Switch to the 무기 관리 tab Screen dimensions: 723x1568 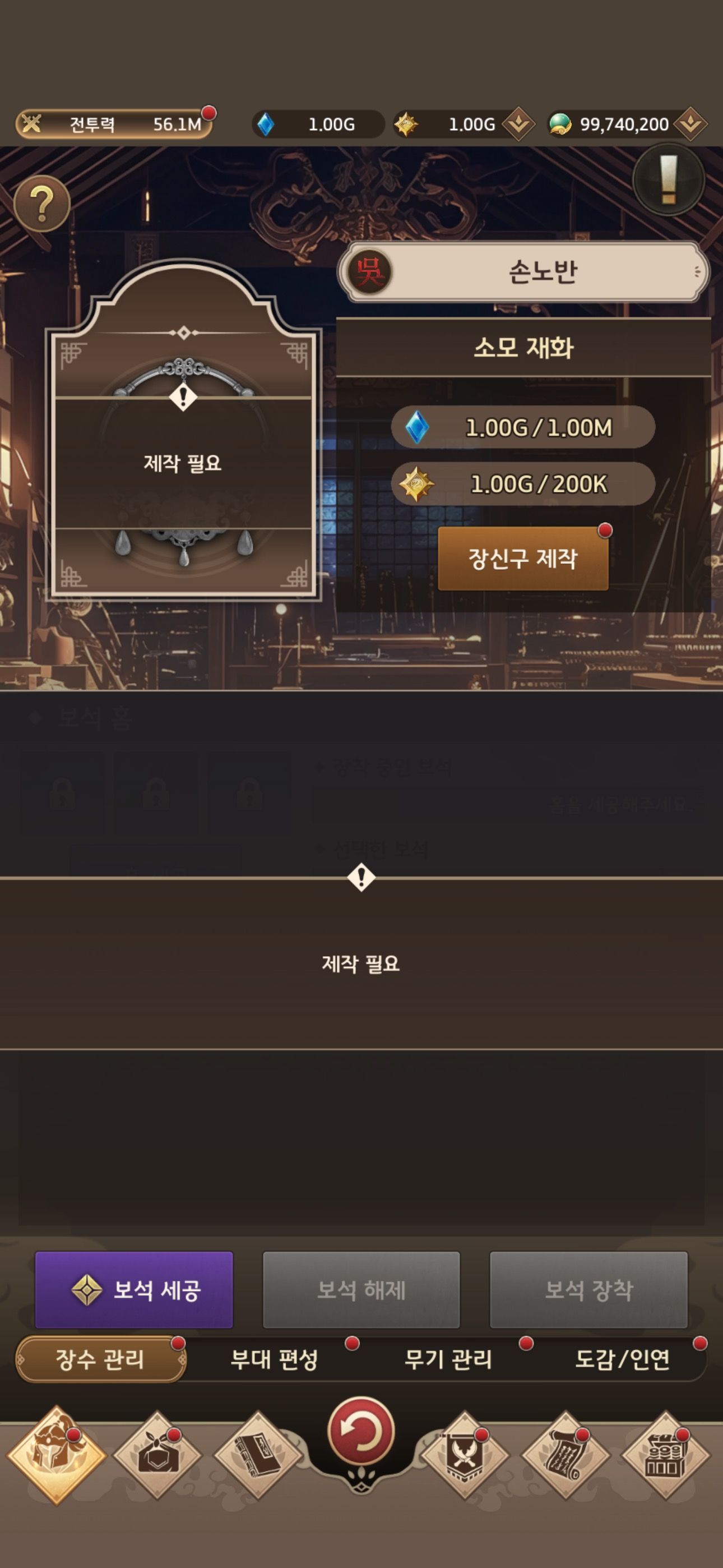click(x=448, y=1359)
